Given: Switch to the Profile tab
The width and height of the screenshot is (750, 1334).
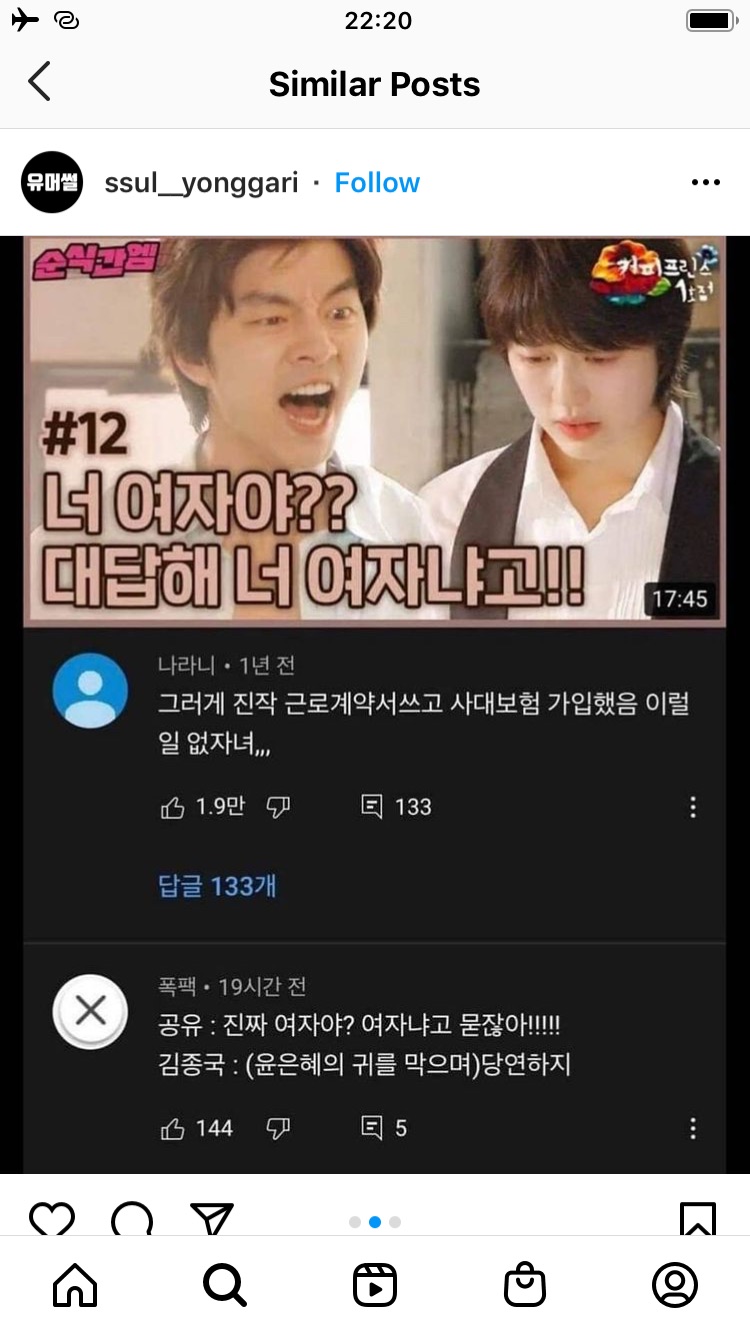Looking at the screenshot, I should (x=675, y=1285).
